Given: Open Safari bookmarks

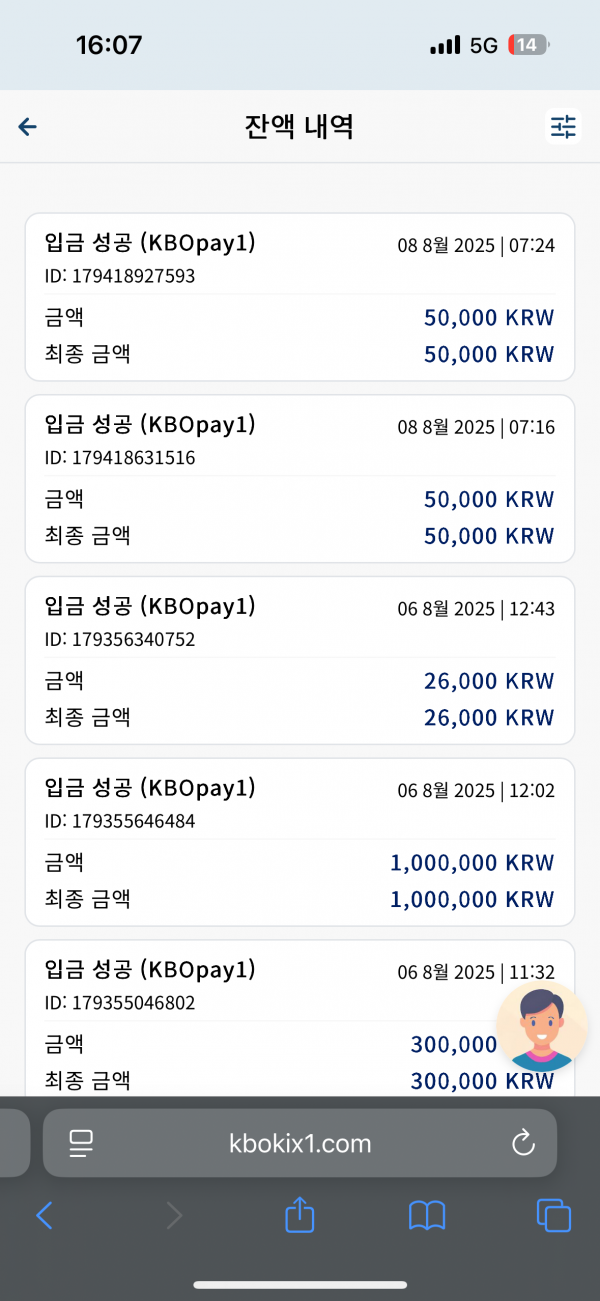Looking at the screenshot, I should pyautogui.click(x=427, y=1215).
